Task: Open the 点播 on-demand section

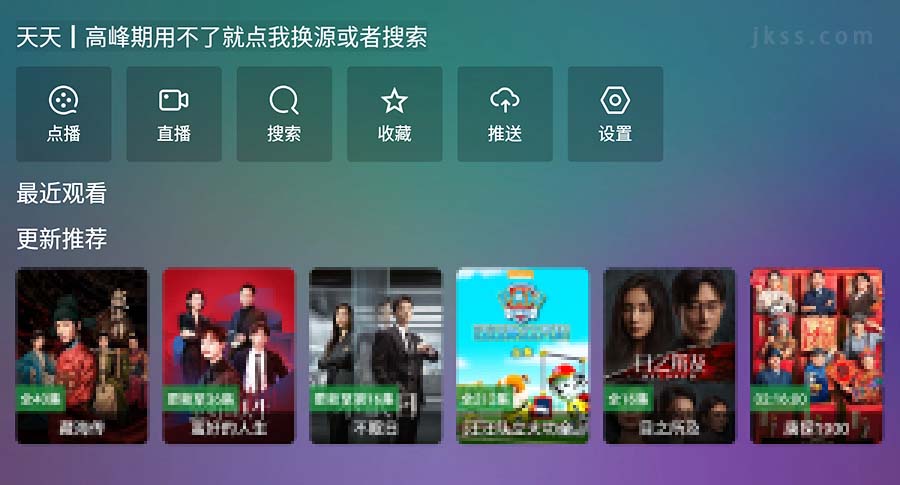Action: (x=63, y=114)
